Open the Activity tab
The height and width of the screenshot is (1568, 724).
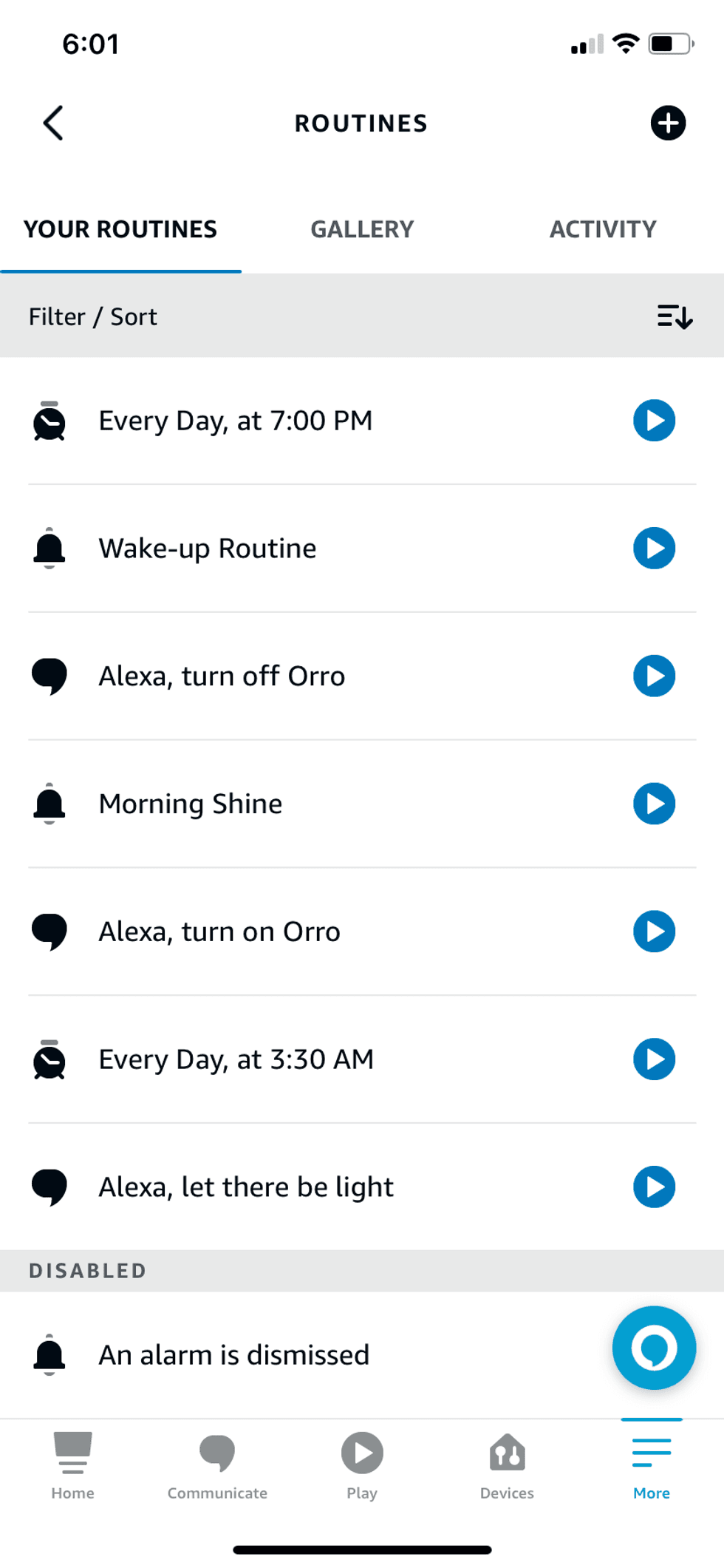[602, 228]
